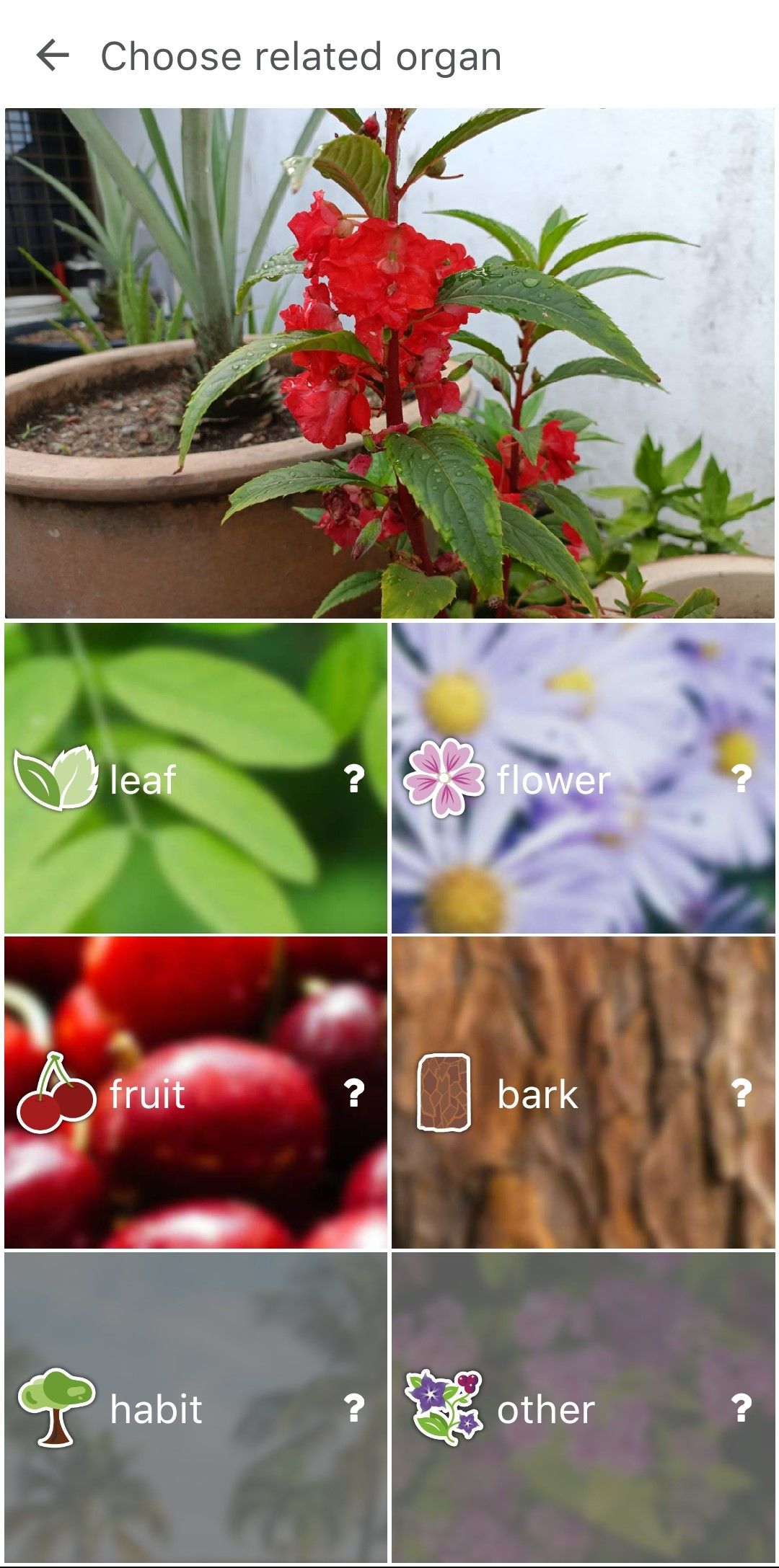Screen dimensions: 779x1568
Task: Select the bark organ tile
Action: click(x=537, y=1094)
